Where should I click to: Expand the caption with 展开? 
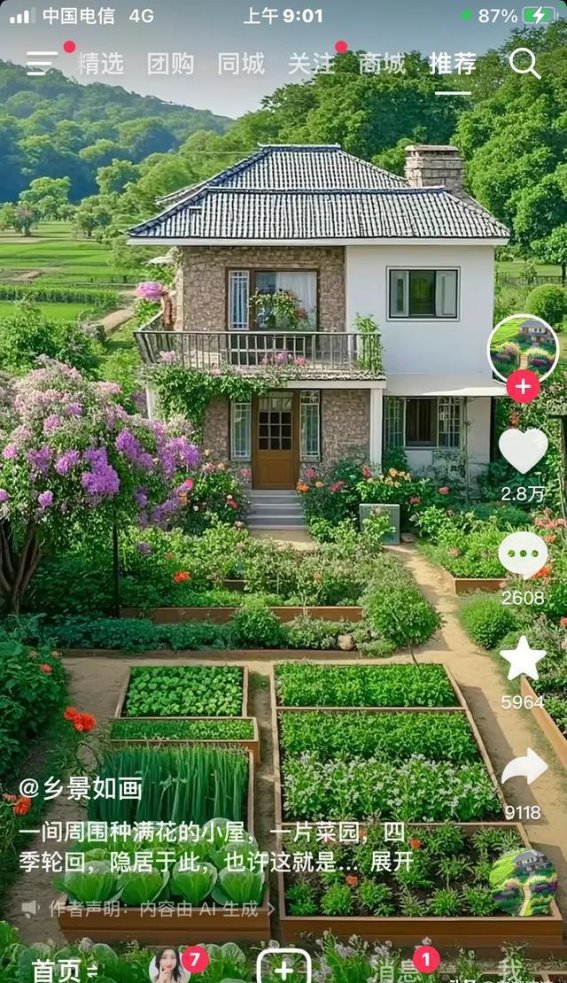pyautogui.click(x=391, y=862)
